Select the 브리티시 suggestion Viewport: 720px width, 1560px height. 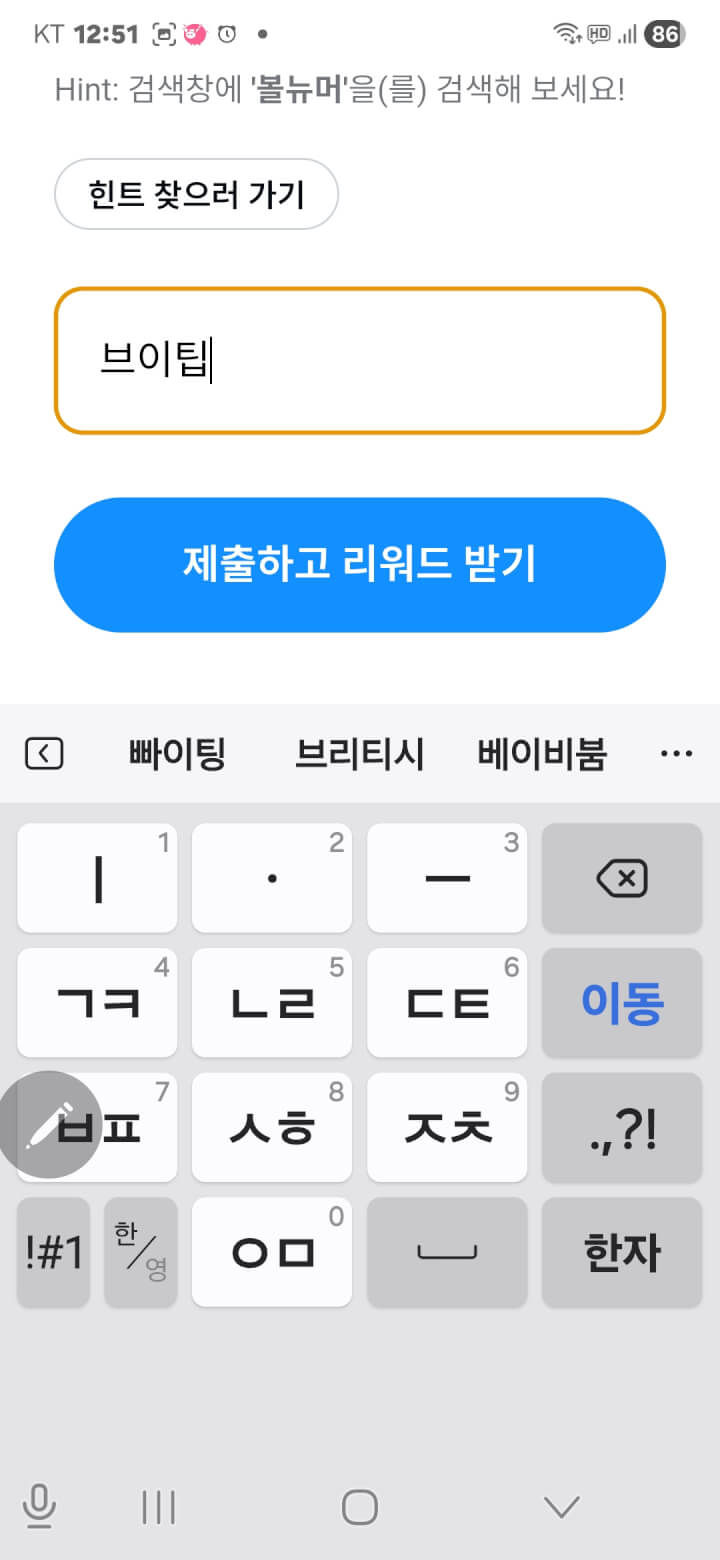[x=359, y=754]
